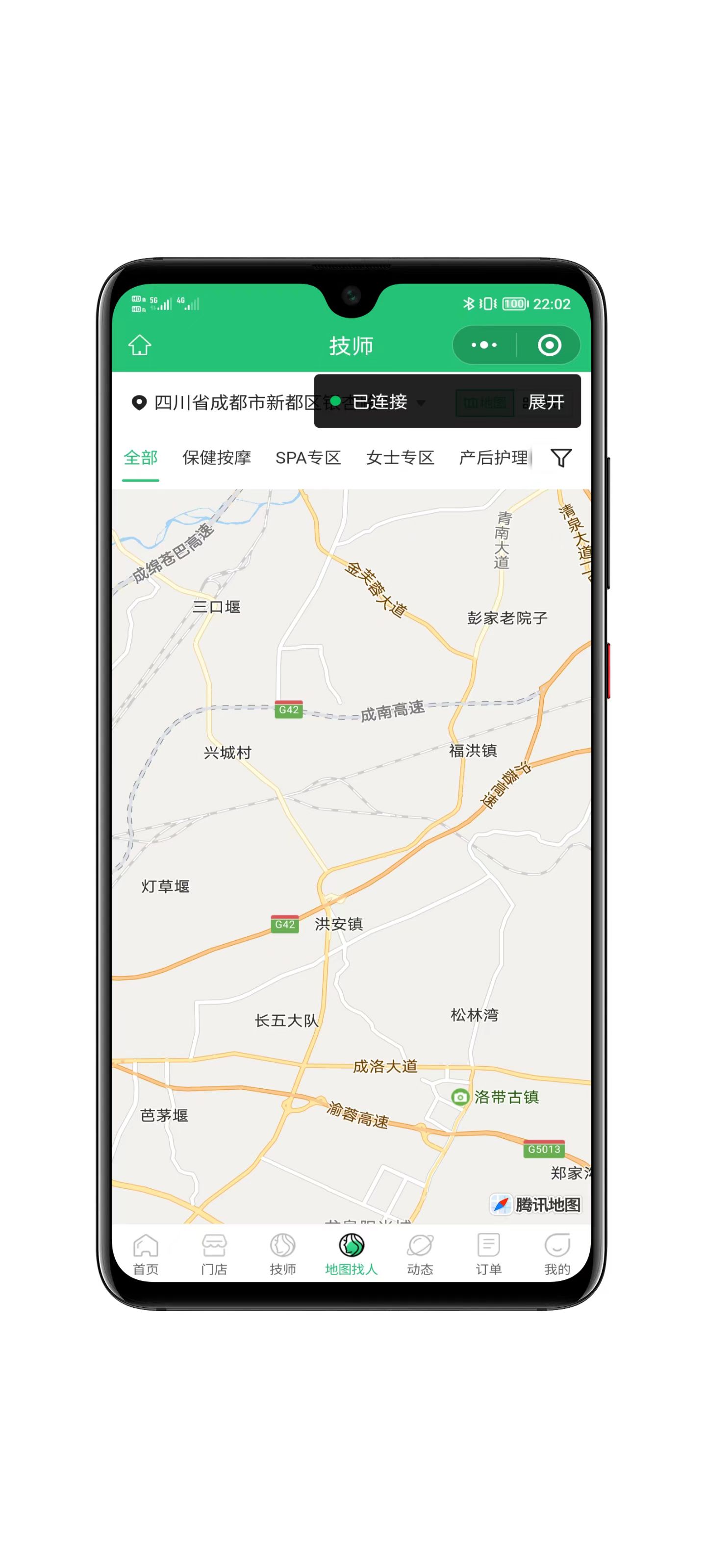Open the 技师 bottom tab
This screenshot has height=1568, width=706.
[282, 1253]
